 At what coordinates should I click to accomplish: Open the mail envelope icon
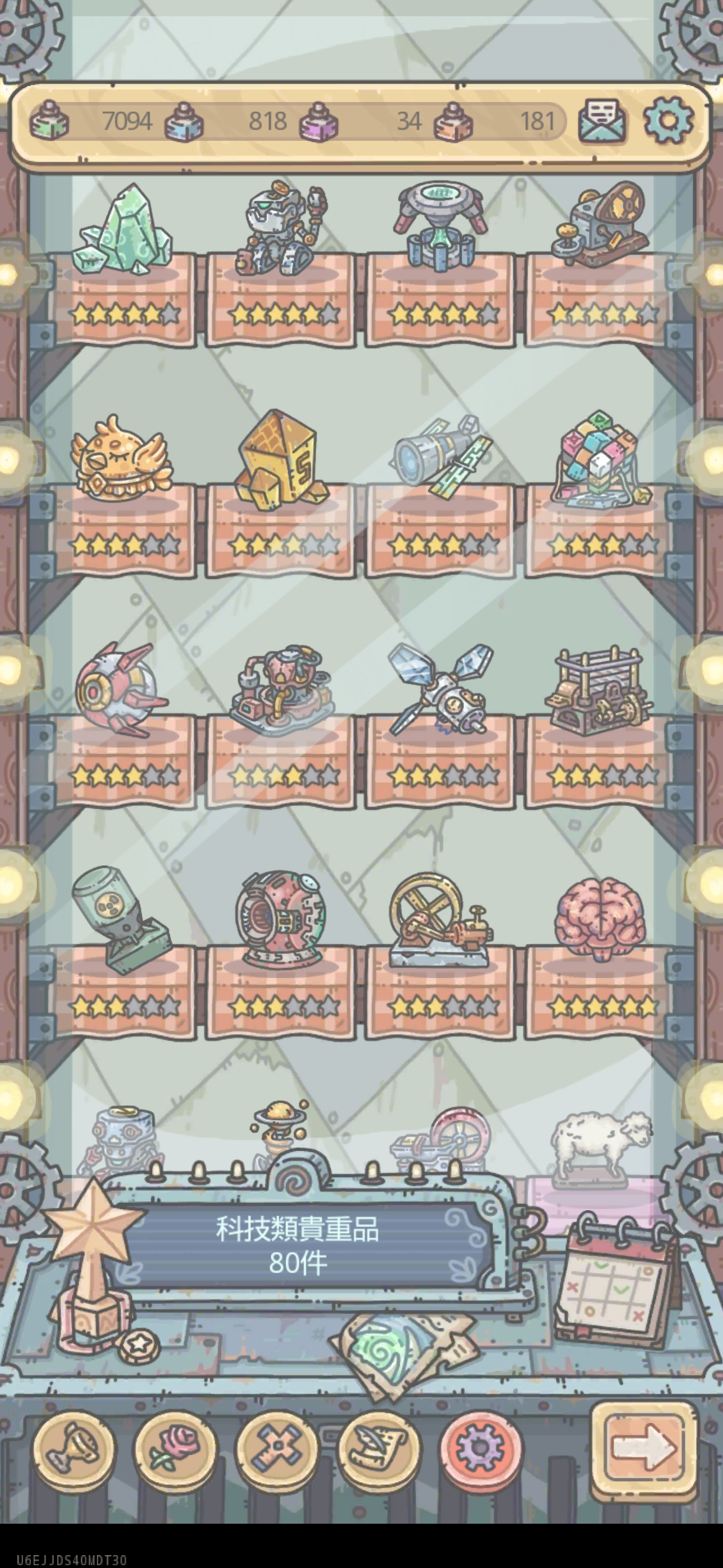[601, 121]
